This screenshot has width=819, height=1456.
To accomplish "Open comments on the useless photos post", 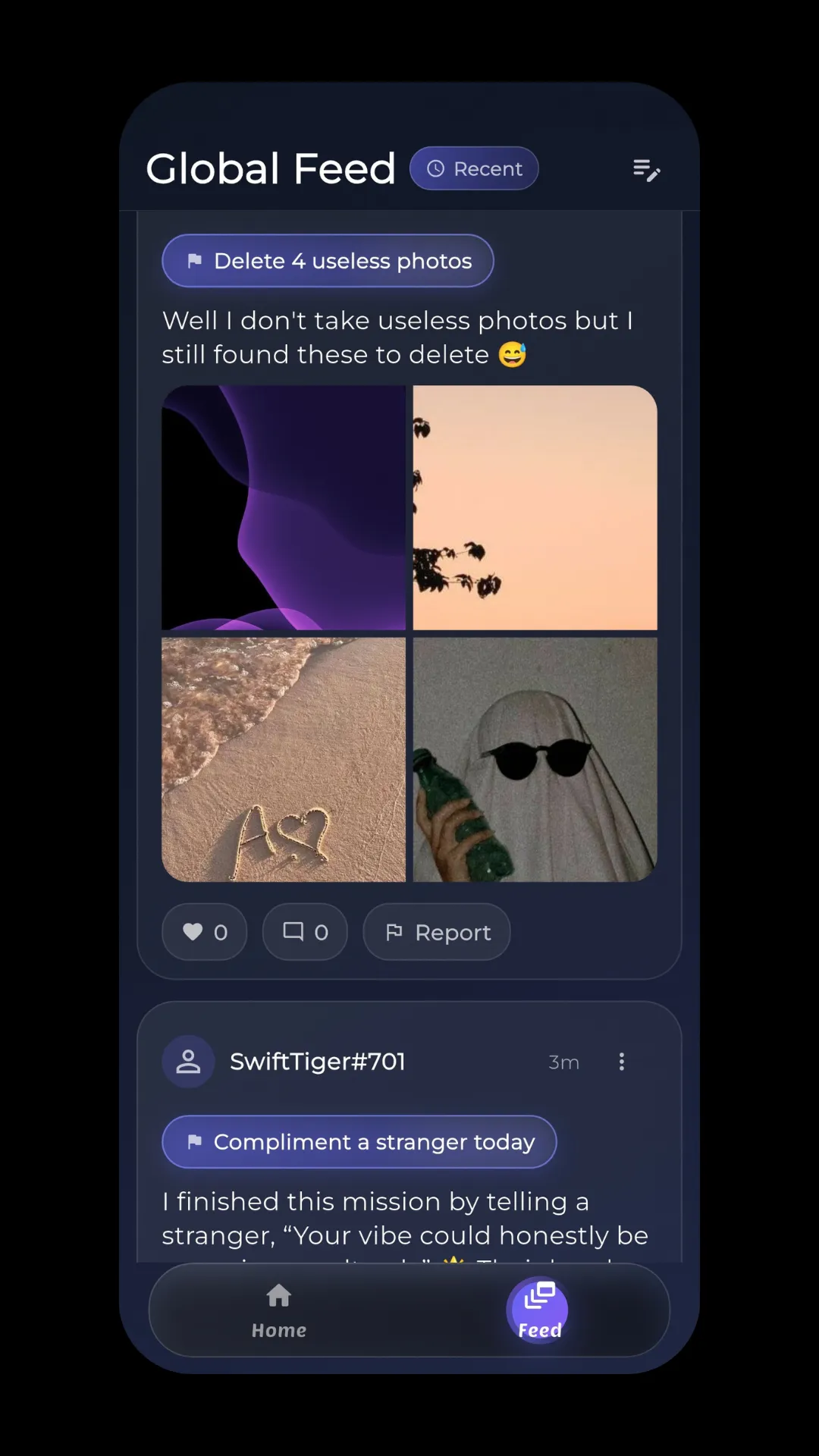I will click(x=305, y=932).
